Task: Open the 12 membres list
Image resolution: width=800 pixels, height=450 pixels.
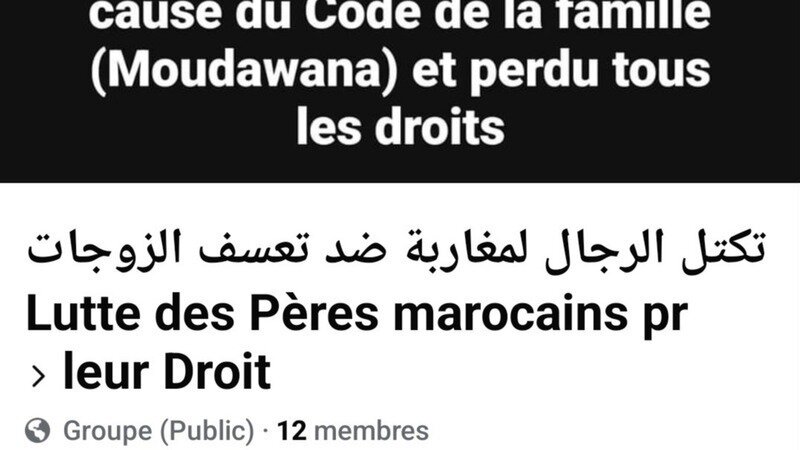Action: [353, 431]
